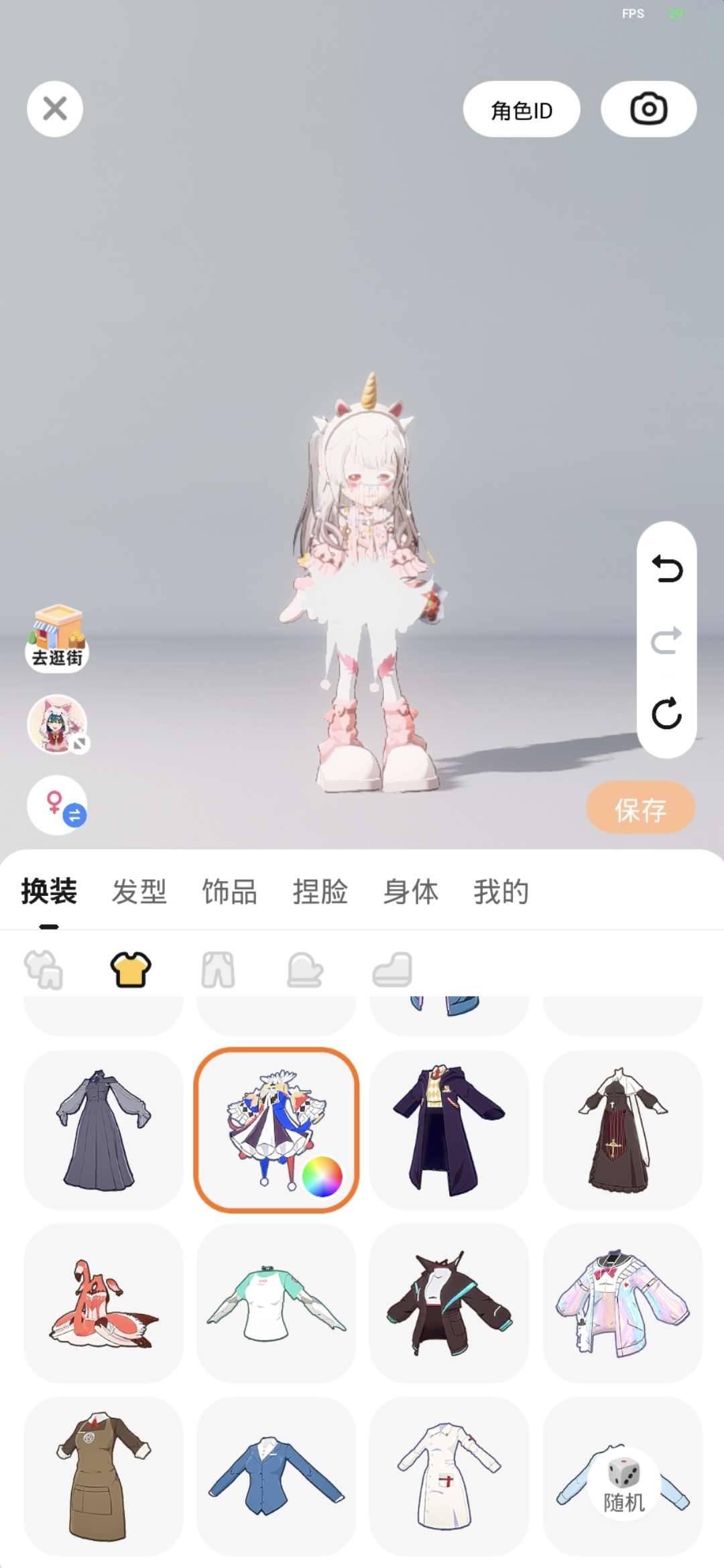Go to the 身体 tab
Screen dimensions: 724x1568
[411, 892]
